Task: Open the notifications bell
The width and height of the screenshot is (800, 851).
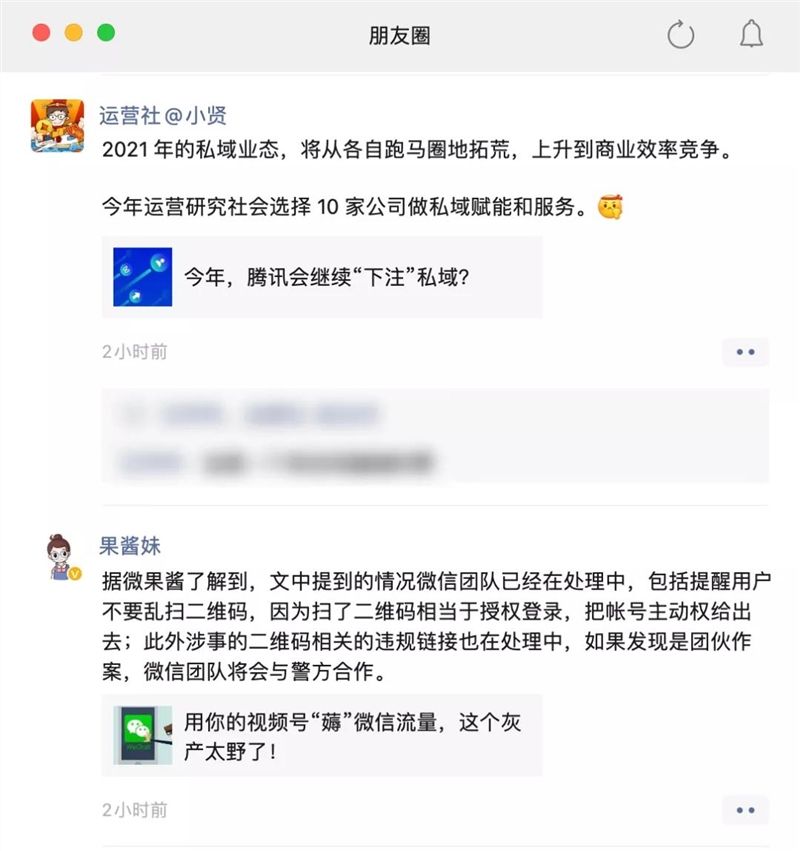Action: coord(751,35)
